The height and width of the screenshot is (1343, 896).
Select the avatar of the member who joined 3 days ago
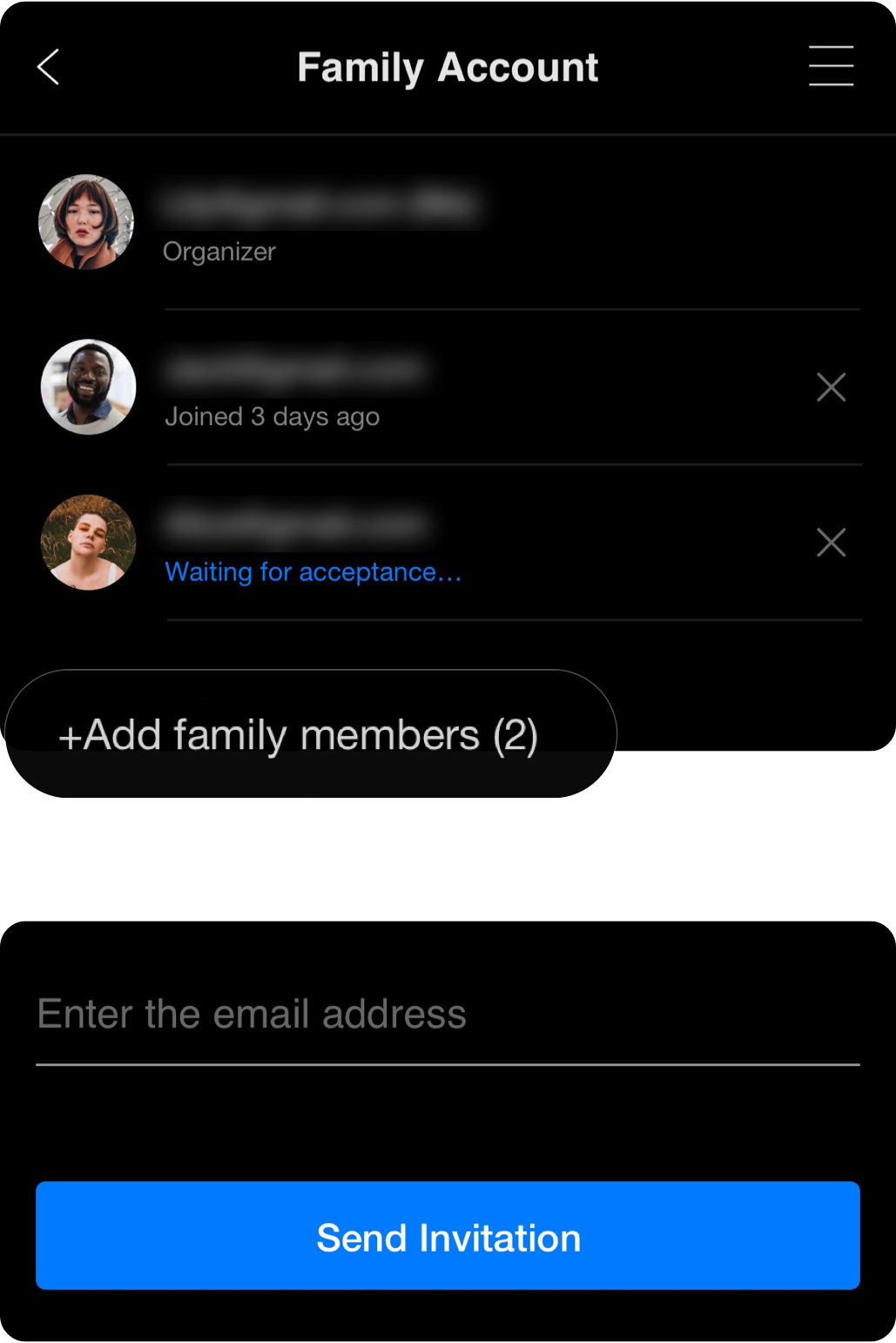(87, 387)
